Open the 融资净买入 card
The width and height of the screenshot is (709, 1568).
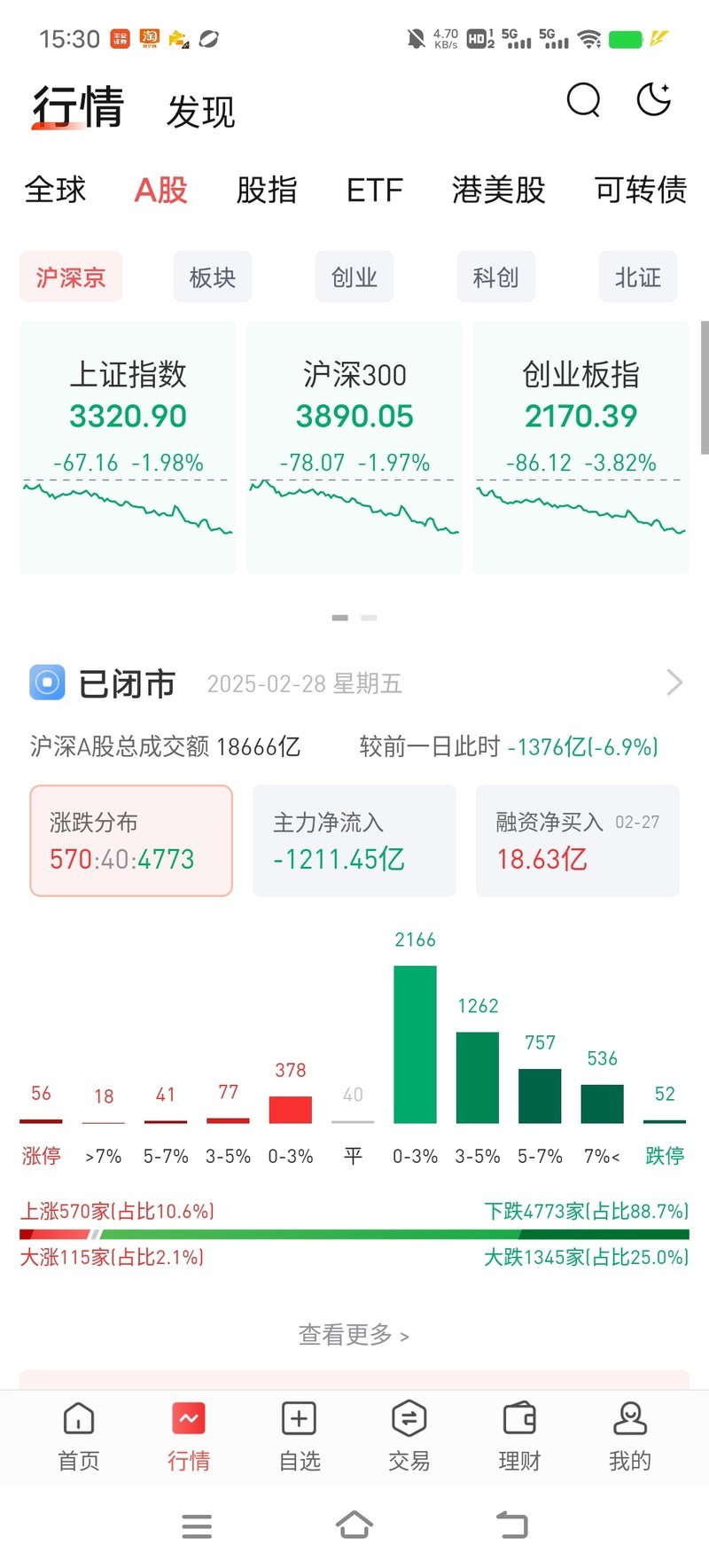pos(577,840)
